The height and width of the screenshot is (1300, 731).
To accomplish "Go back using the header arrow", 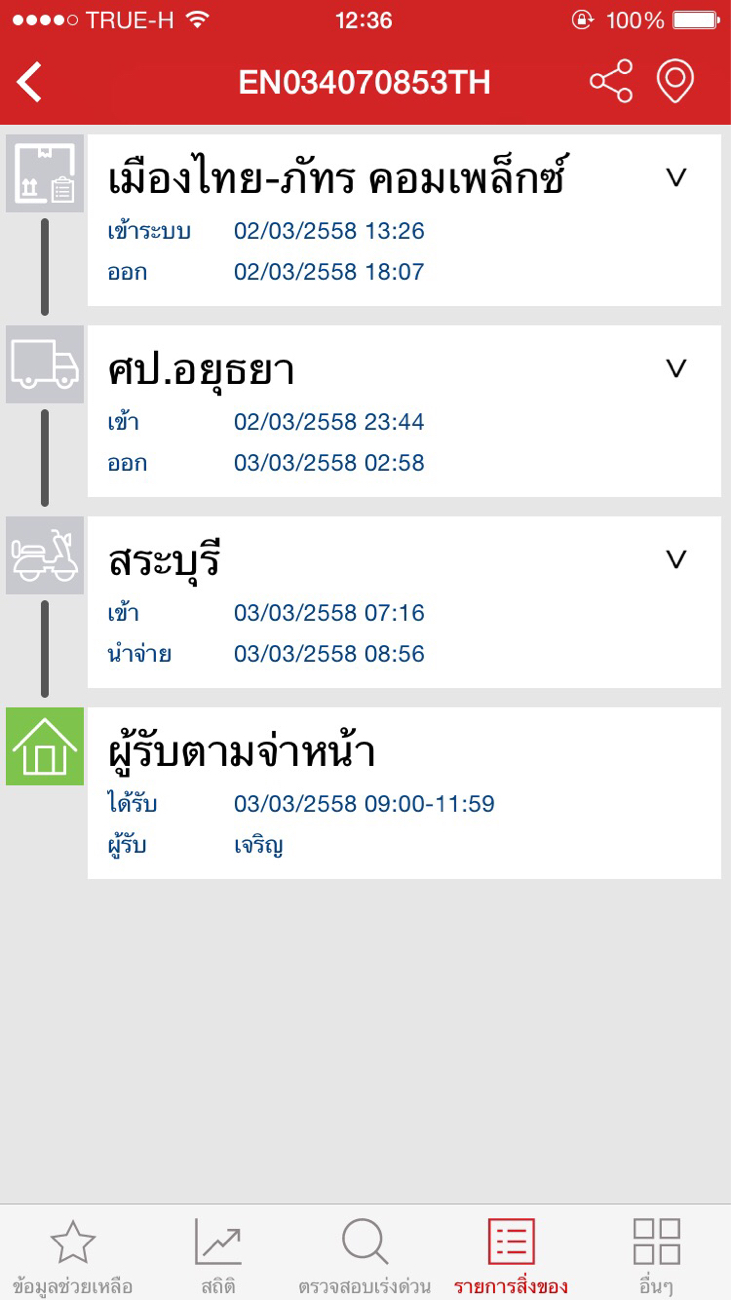I will pos(30,82).
